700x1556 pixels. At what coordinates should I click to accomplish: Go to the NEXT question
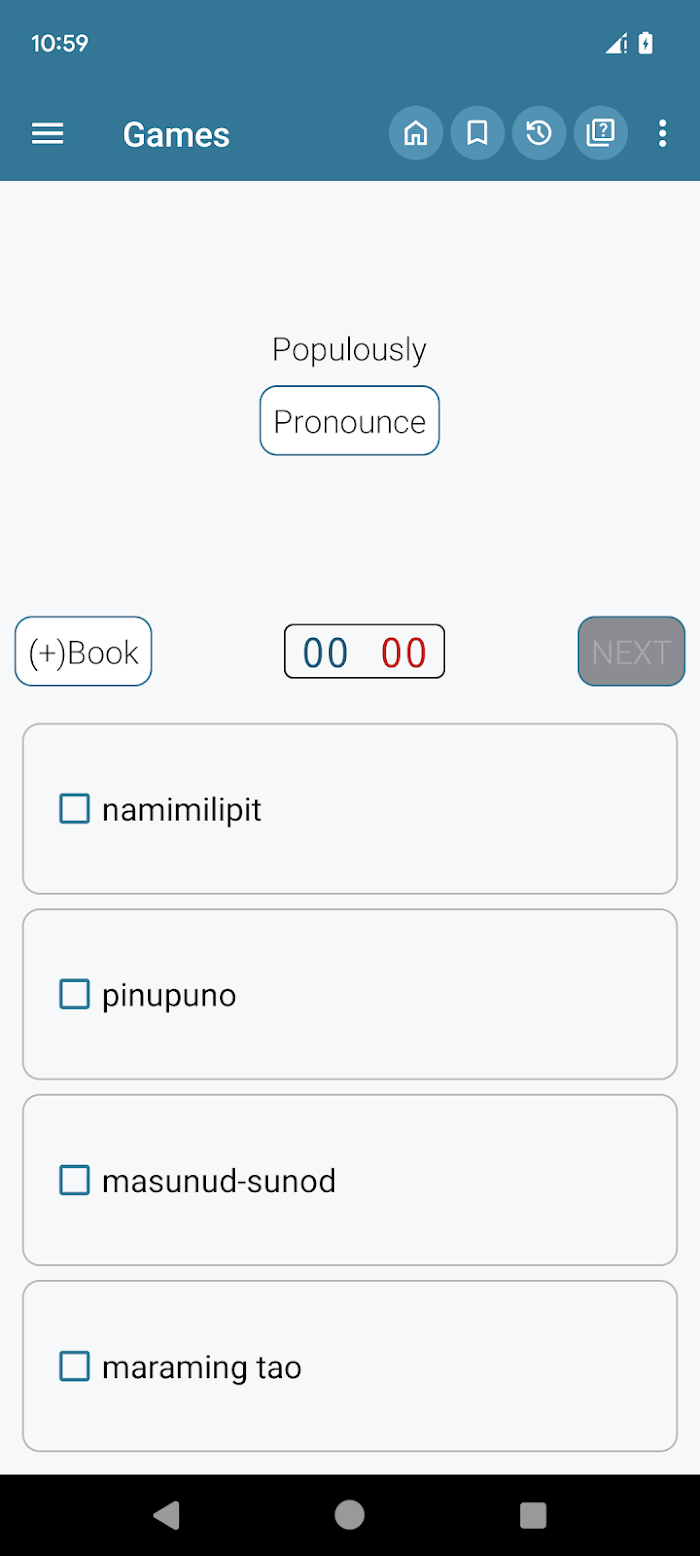632,651
